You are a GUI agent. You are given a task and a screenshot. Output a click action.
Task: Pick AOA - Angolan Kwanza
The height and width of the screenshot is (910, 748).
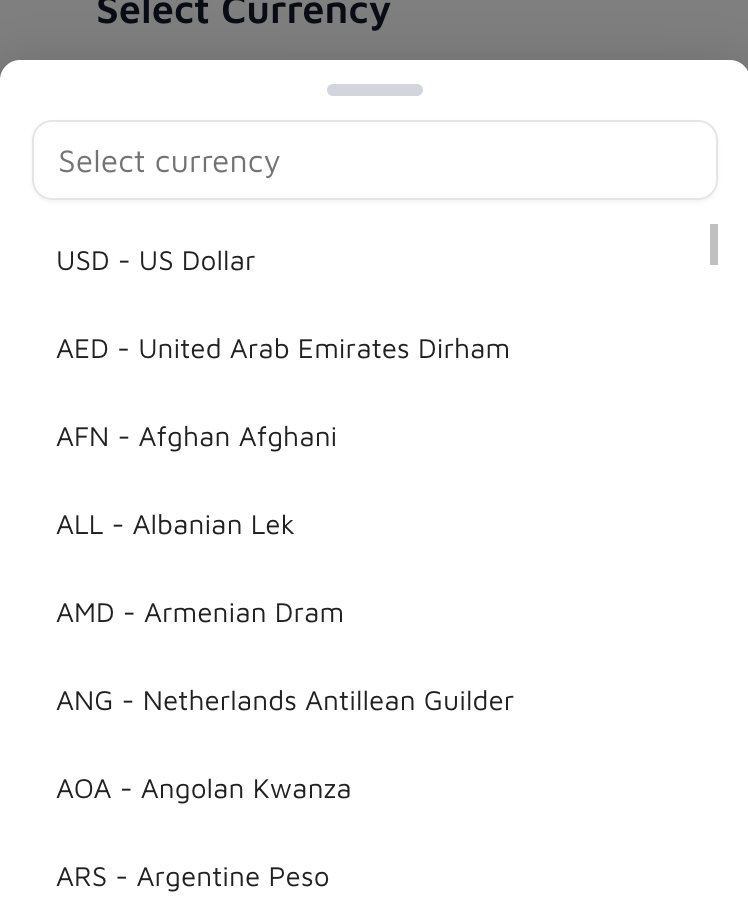click(x=203, y=789)
